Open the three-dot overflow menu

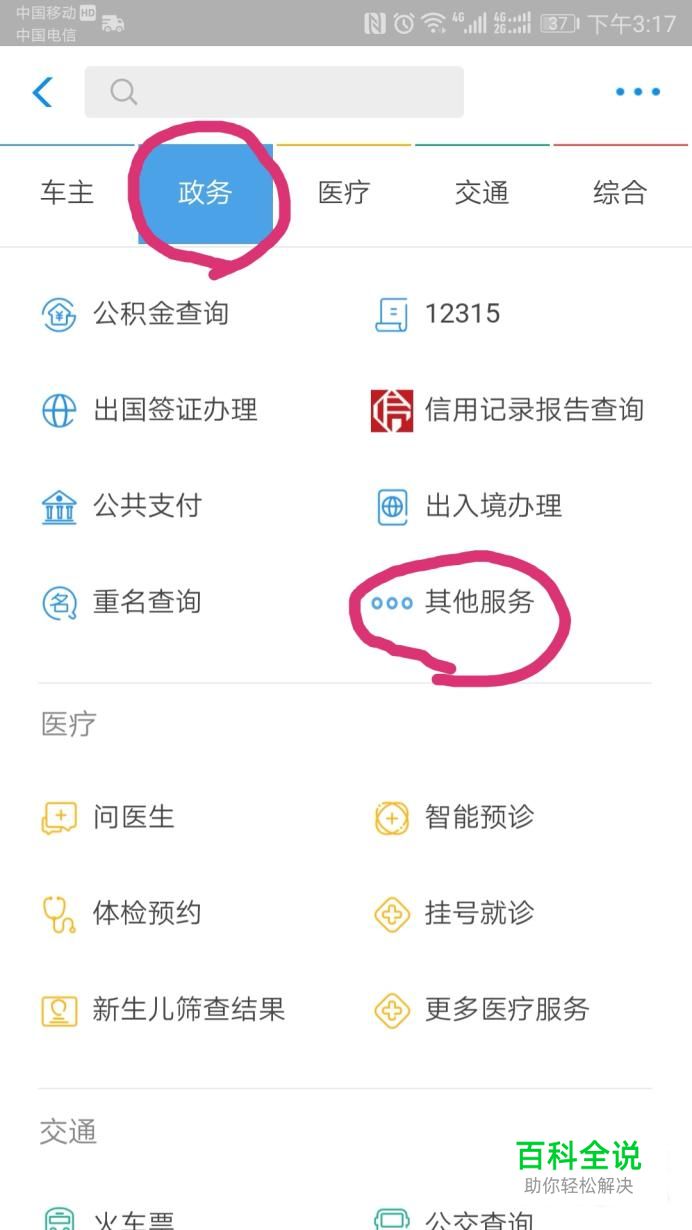click(638, 92)
